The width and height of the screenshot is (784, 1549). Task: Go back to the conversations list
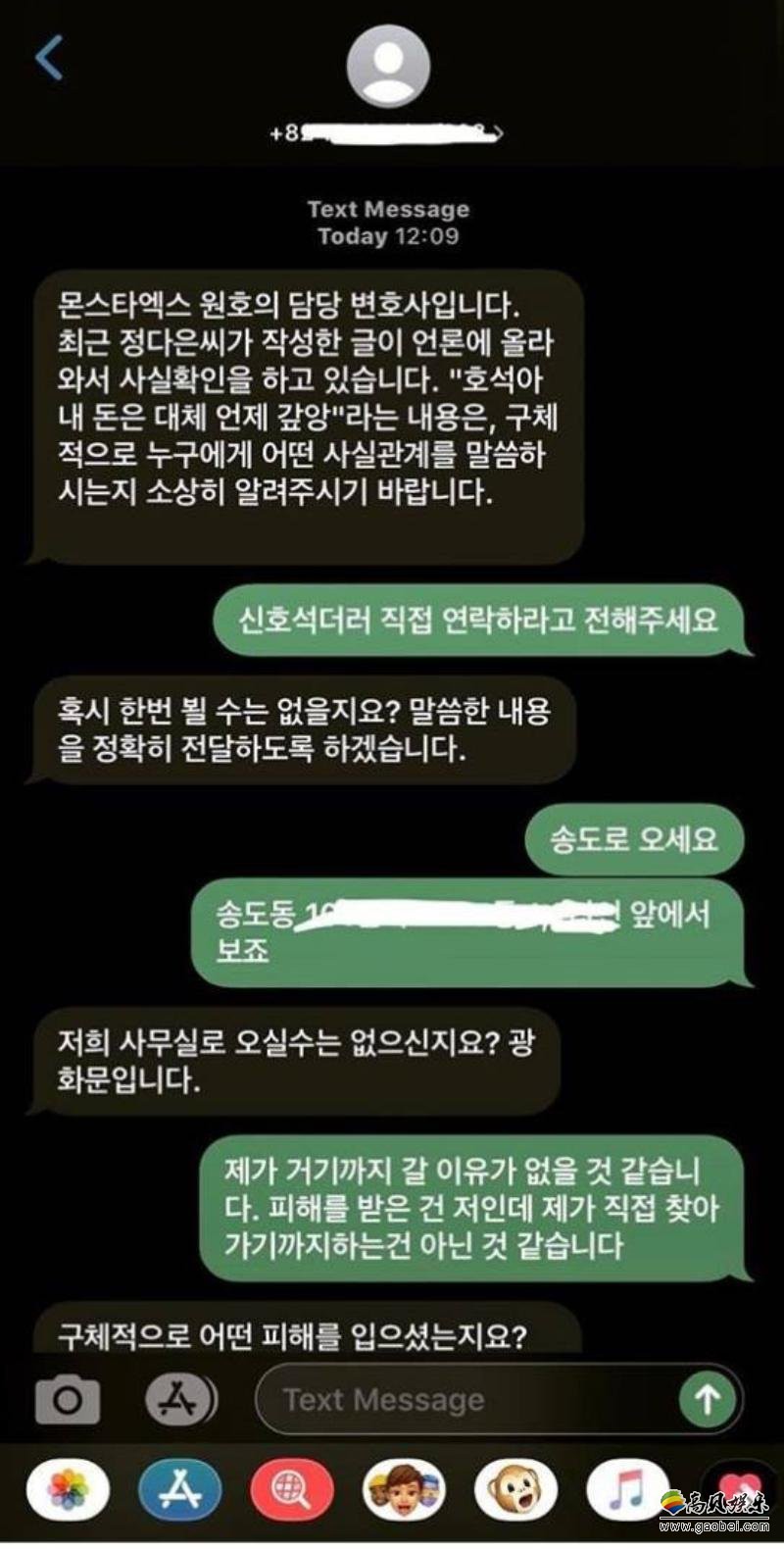pyautogui.click(x=49, y=59)
